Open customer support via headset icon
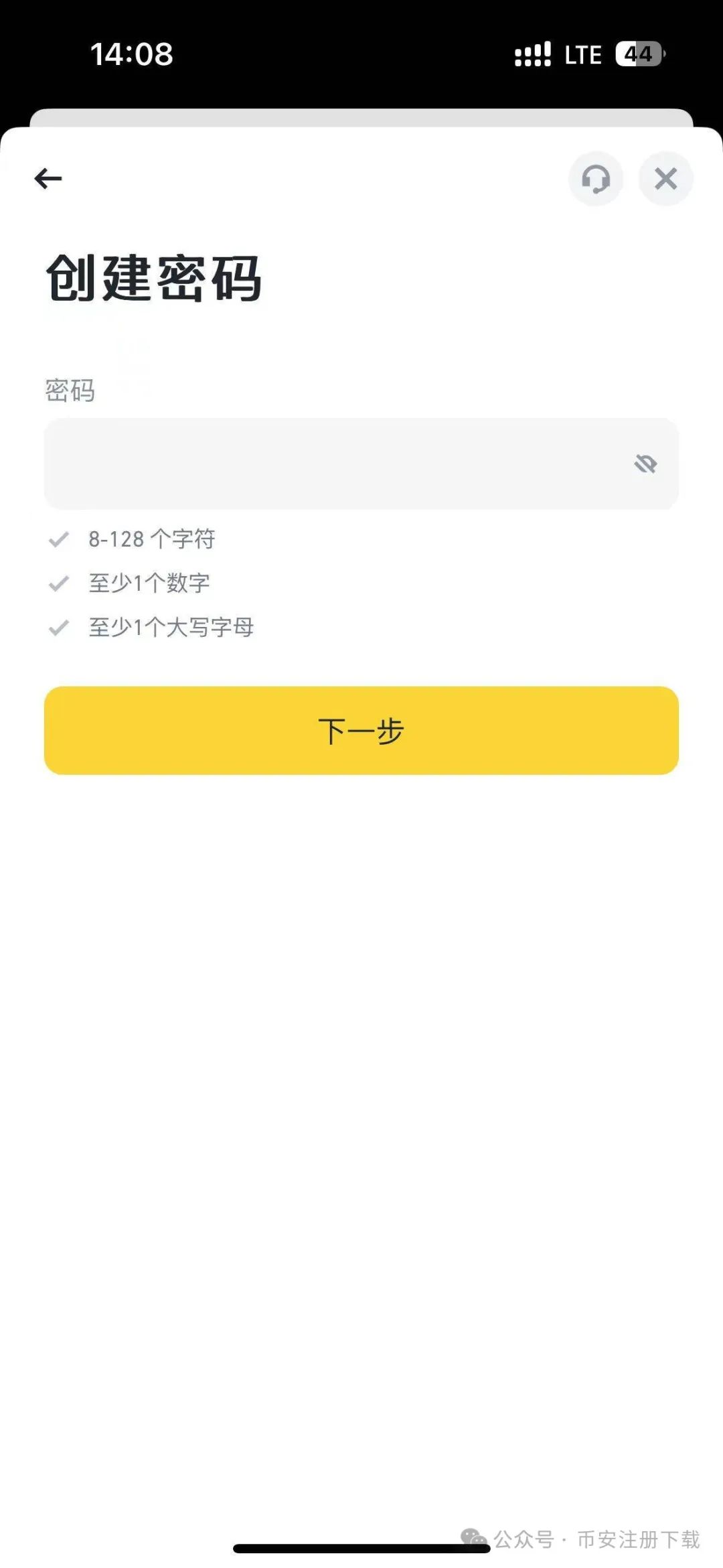This screenshot has width=723, height=1568. (596, 179)
